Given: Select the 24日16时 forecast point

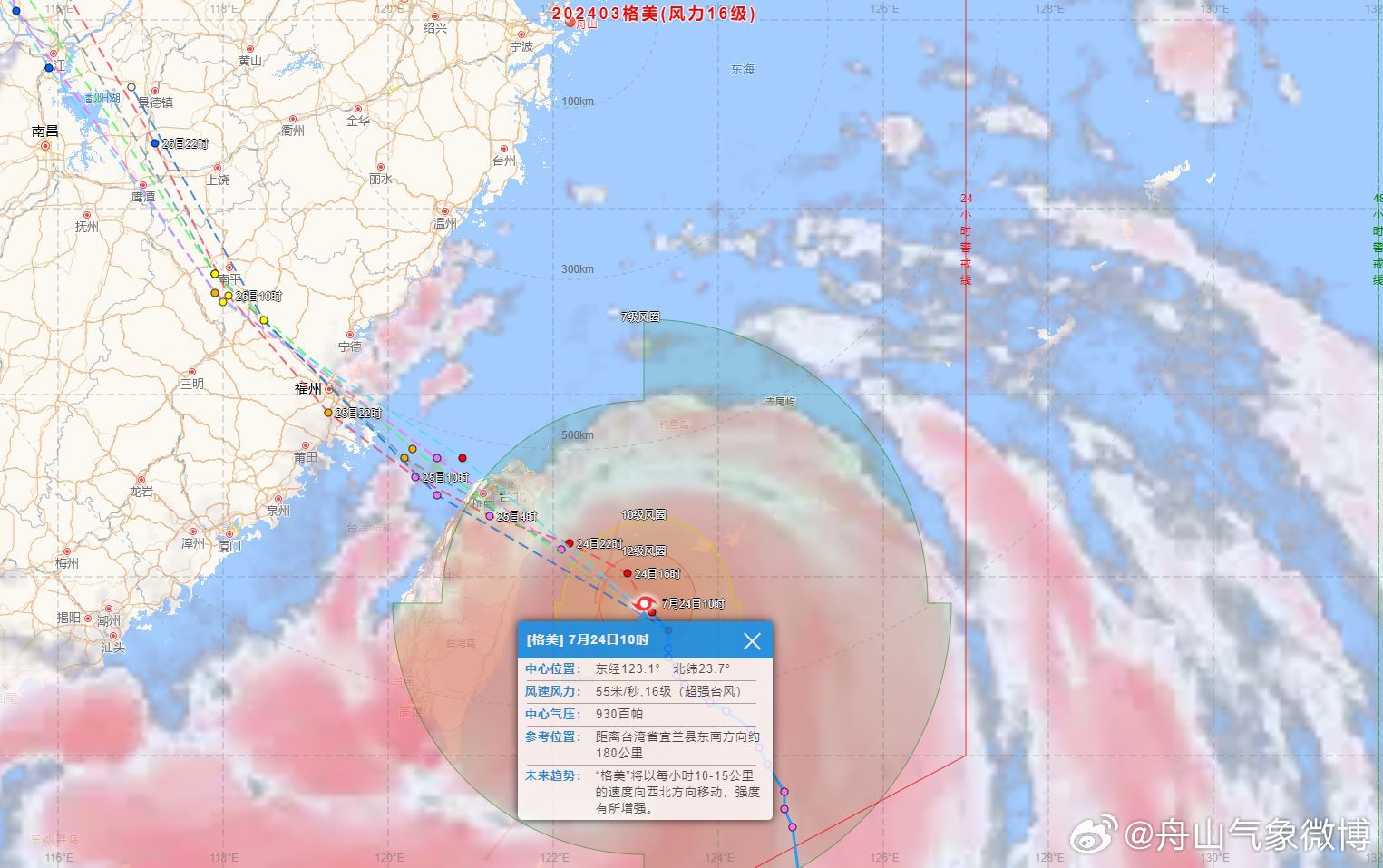Looking at the screenshot, I should coord(627,573).
